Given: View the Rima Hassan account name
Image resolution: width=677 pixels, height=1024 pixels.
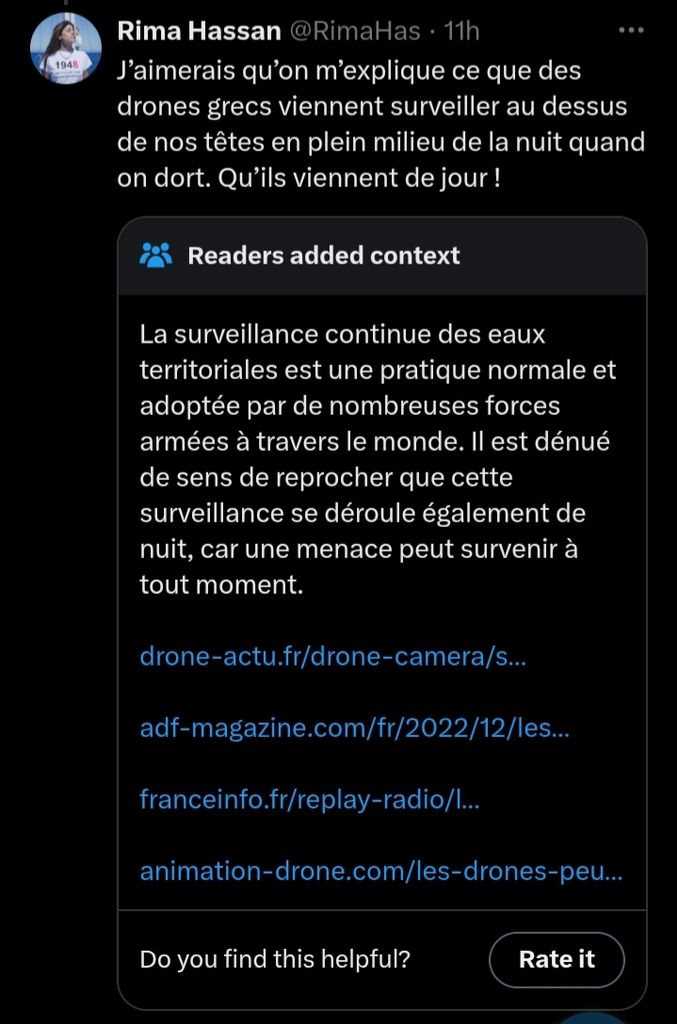Looking at the screenshot, I should (x=199, y=31).
